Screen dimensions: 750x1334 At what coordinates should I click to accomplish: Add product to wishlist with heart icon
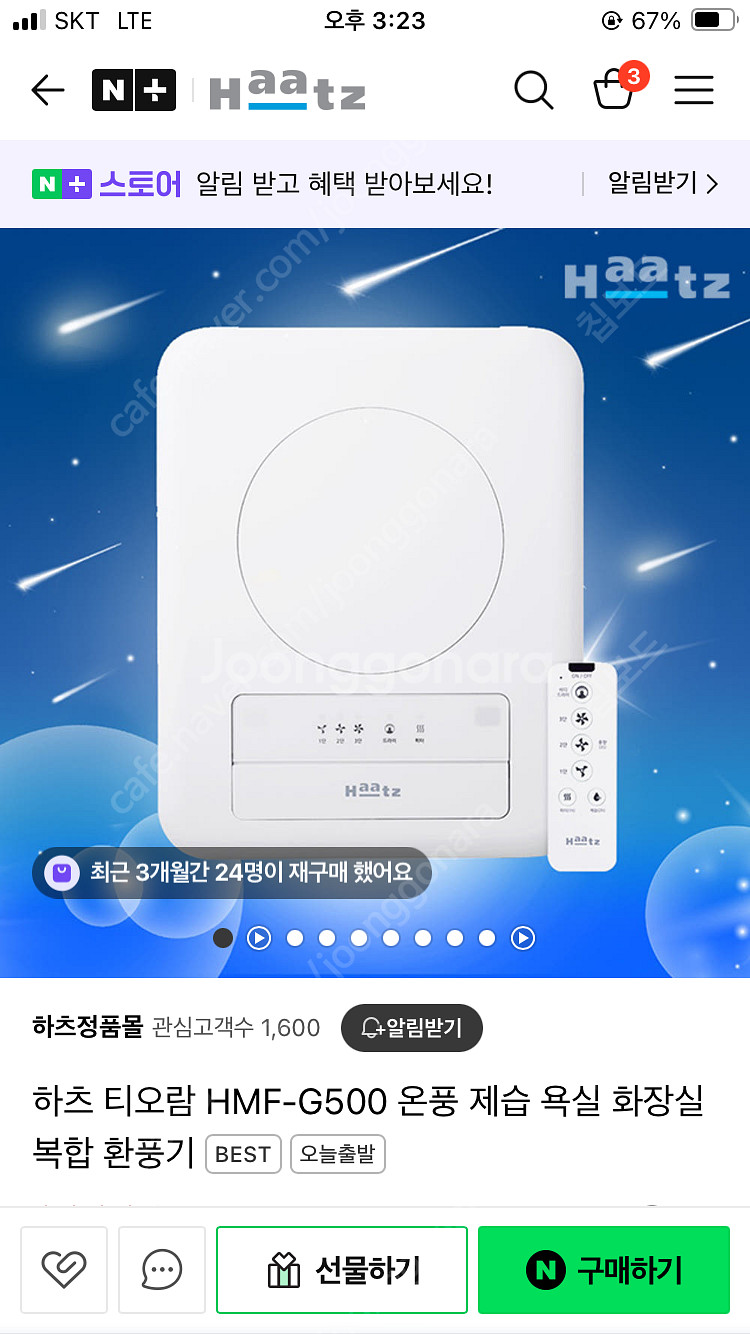point(64,1270)
